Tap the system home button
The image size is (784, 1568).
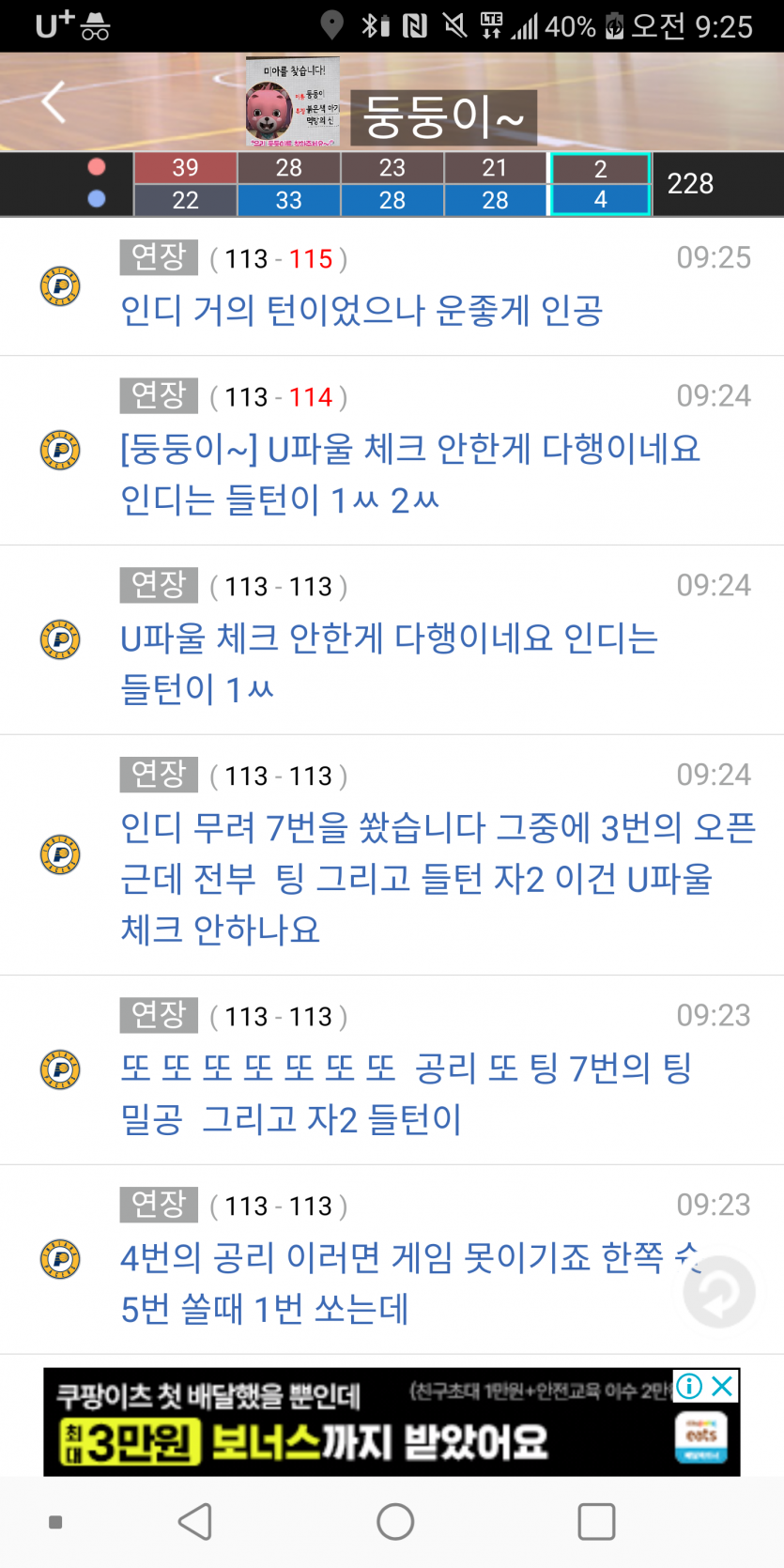pos(394,1522)
